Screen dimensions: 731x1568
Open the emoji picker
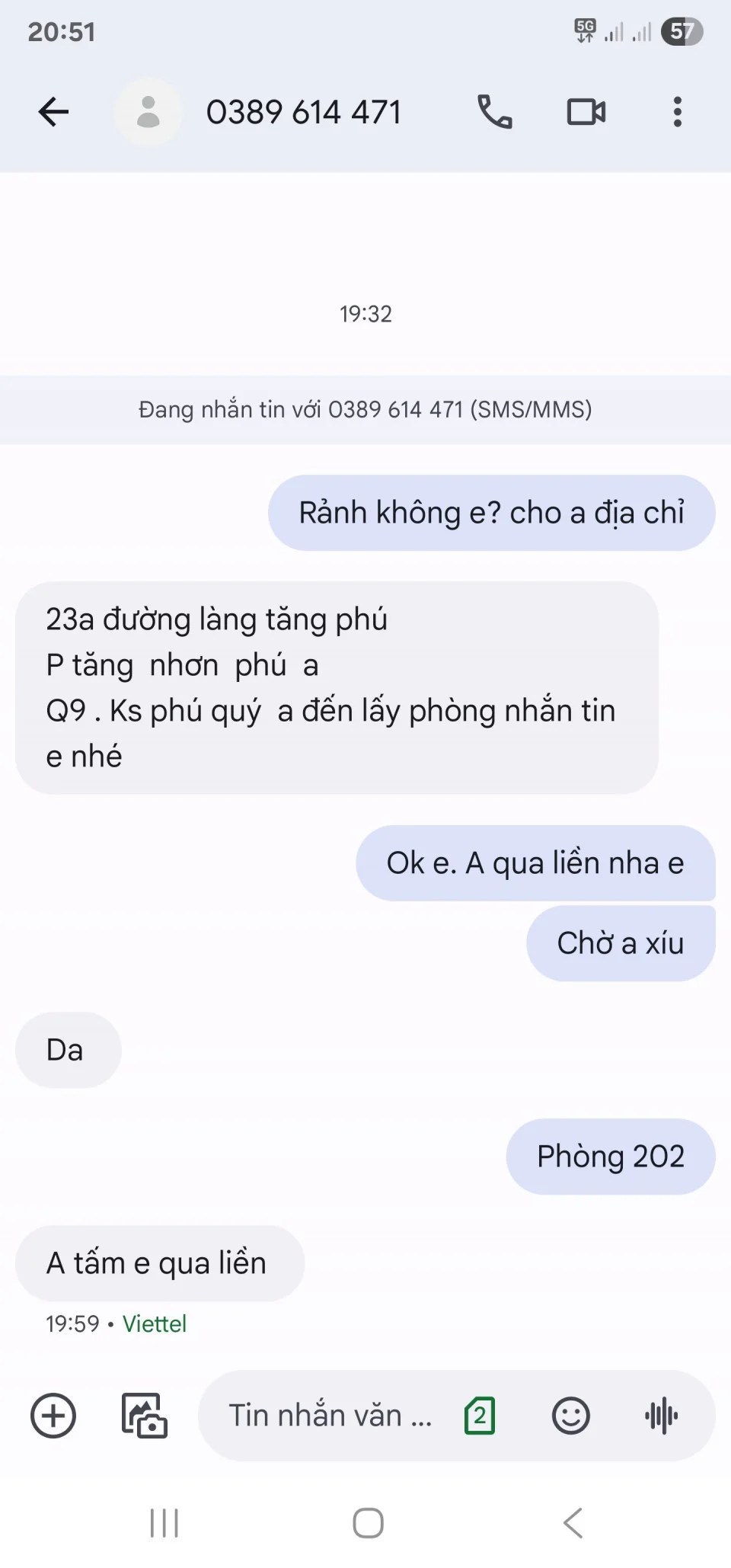coord(570,1416)
